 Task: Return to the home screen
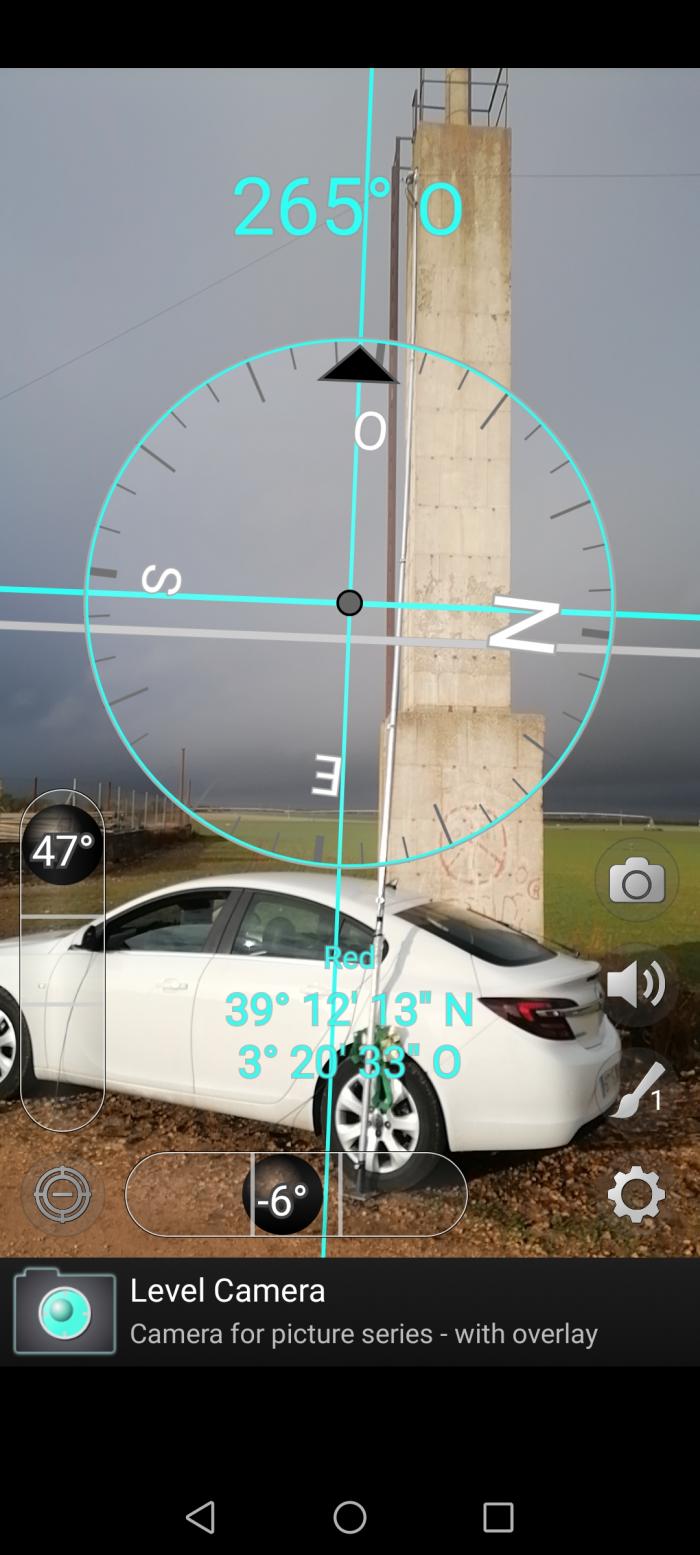pos(350,1517)
